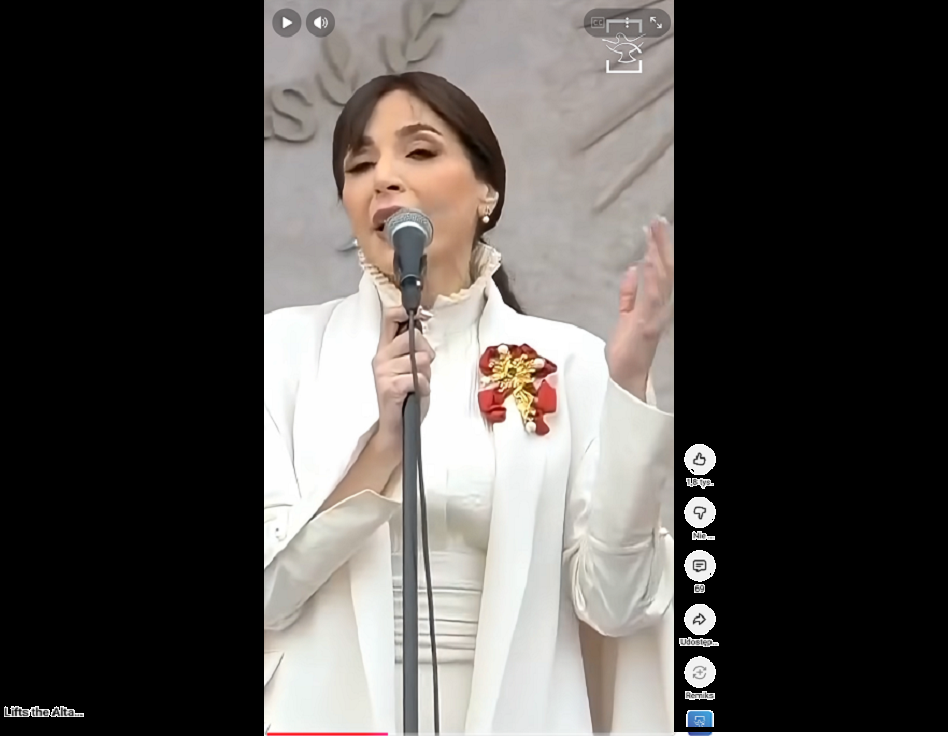Screen dimensions: 948x736
Task: Open the sound thumbnail below Remiks
Action: pos(699,721)
